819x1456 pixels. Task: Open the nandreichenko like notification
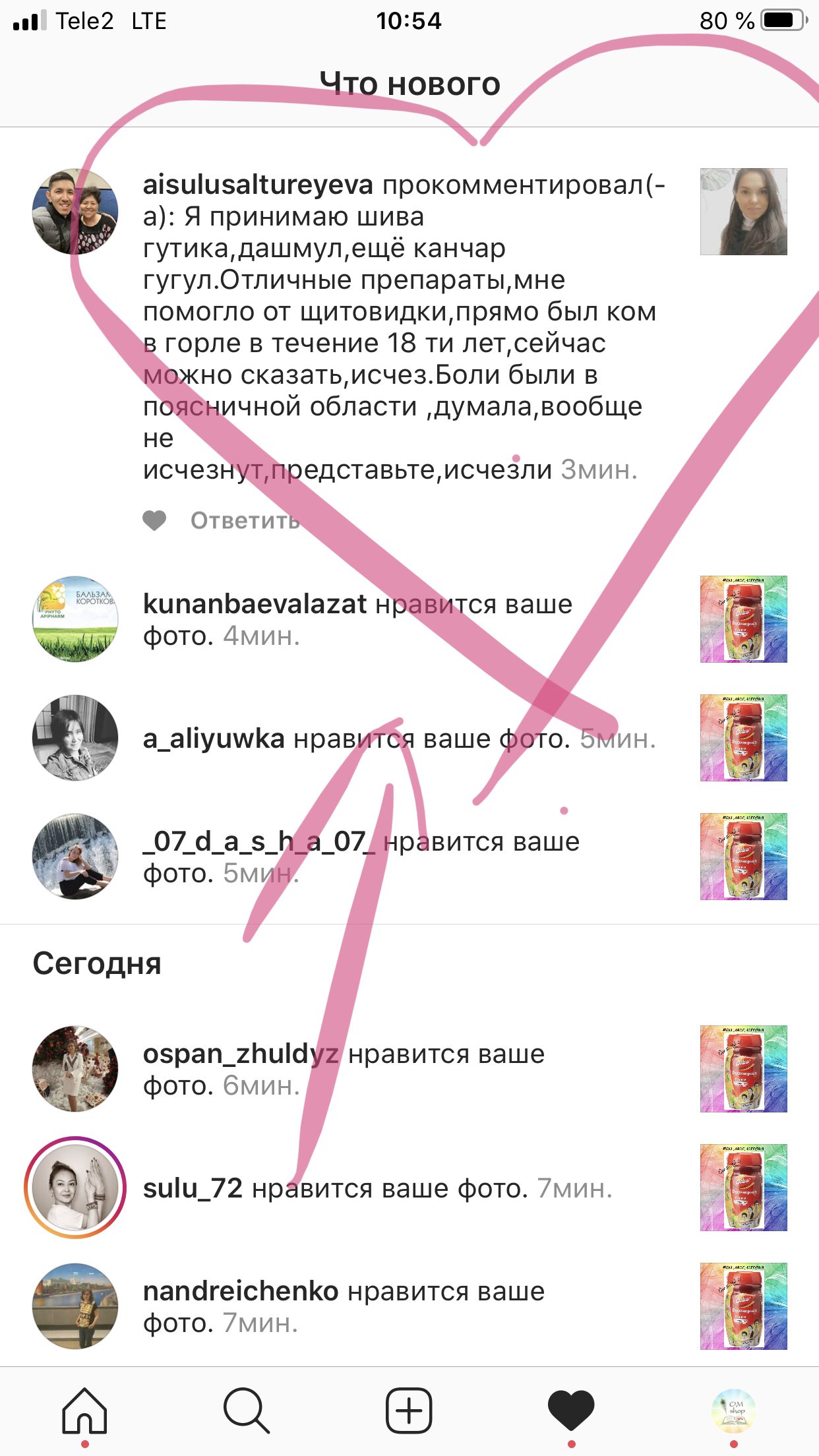(x=343, y=1306)
